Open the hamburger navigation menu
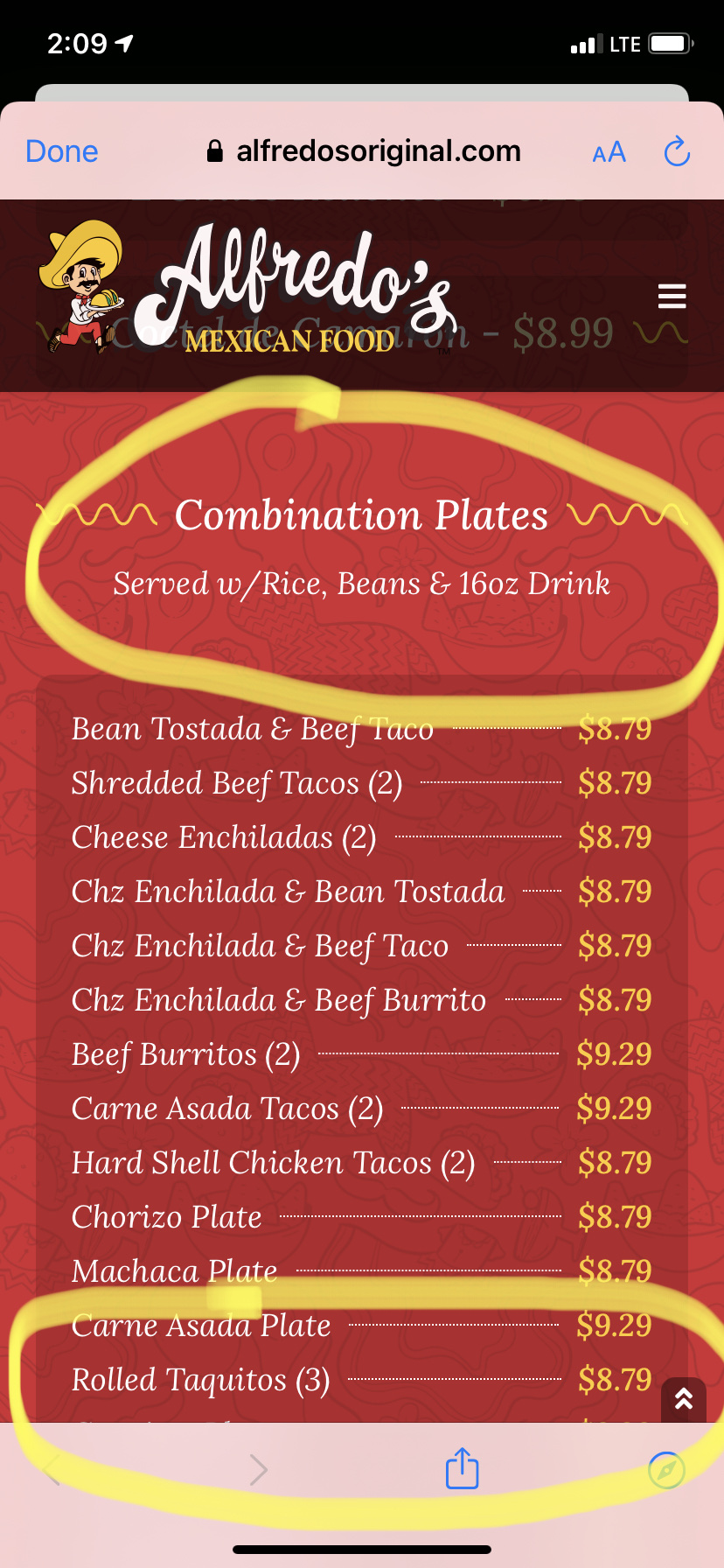The image size is (724, 1568). 672,297
